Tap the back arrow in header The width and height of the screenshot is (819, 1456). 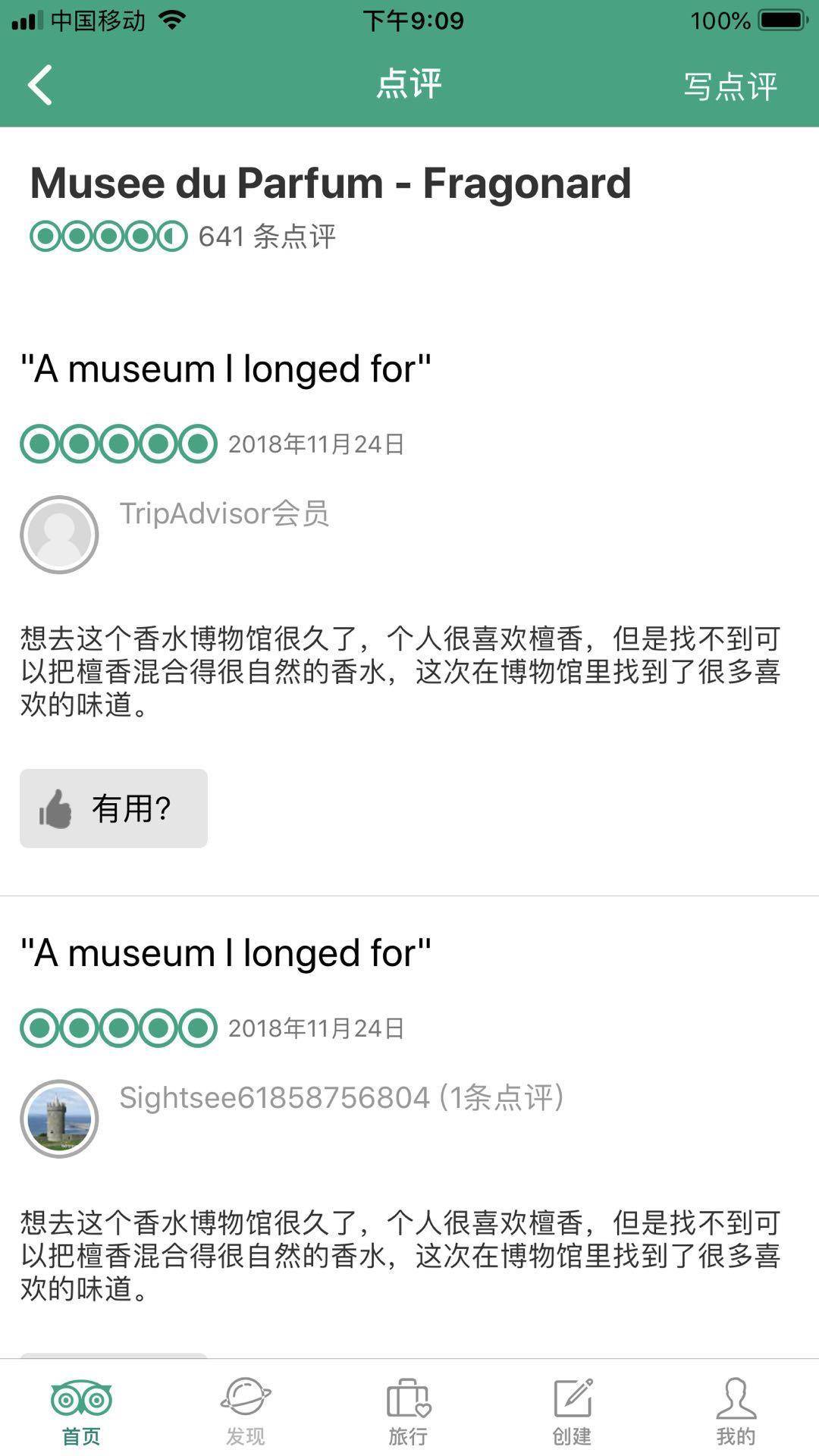click(39, 85)
